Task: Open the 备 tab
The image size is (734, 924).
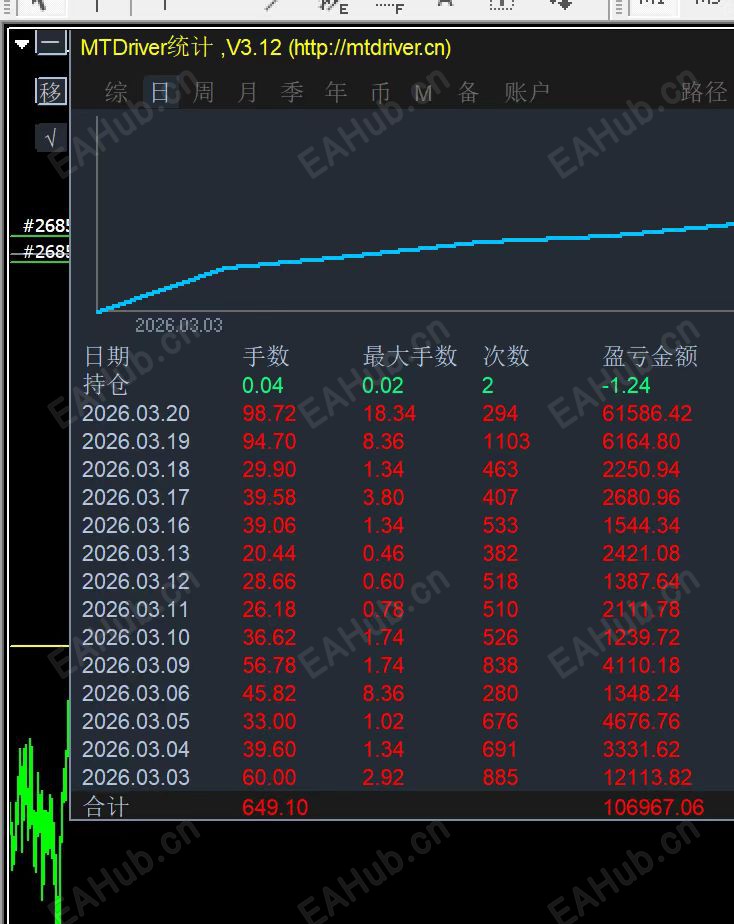Action: 468,93
